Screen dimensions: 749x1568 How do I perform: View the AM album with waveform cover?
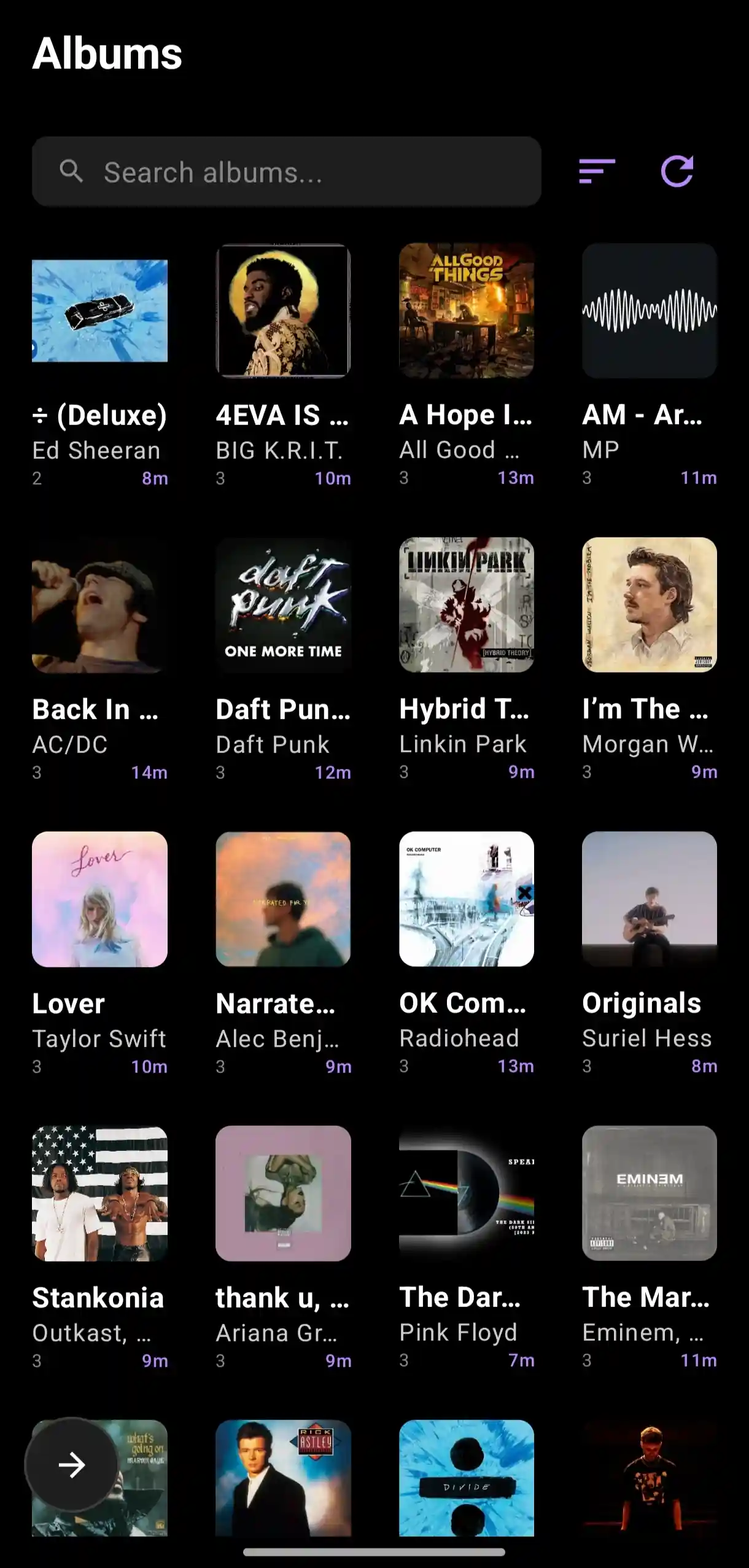(x=650, y=311)
